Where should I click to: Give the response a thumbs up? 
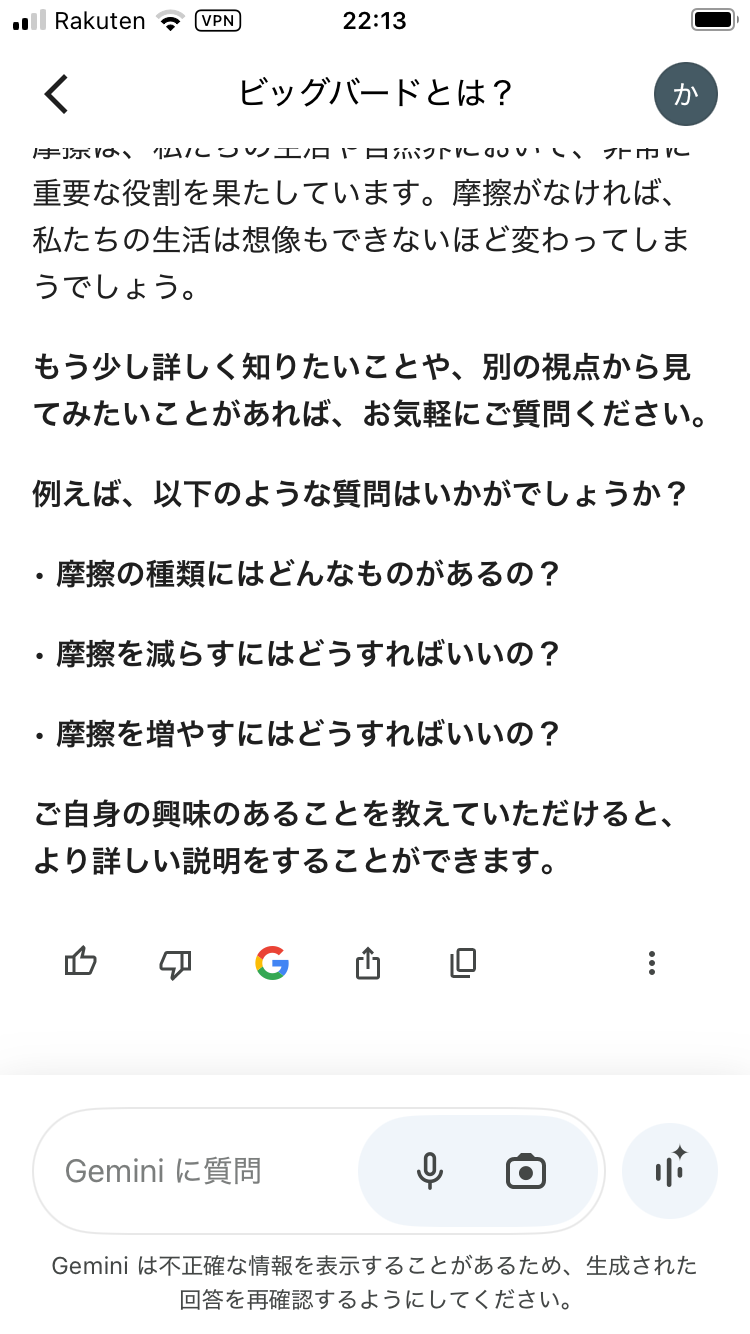point(81,963)
